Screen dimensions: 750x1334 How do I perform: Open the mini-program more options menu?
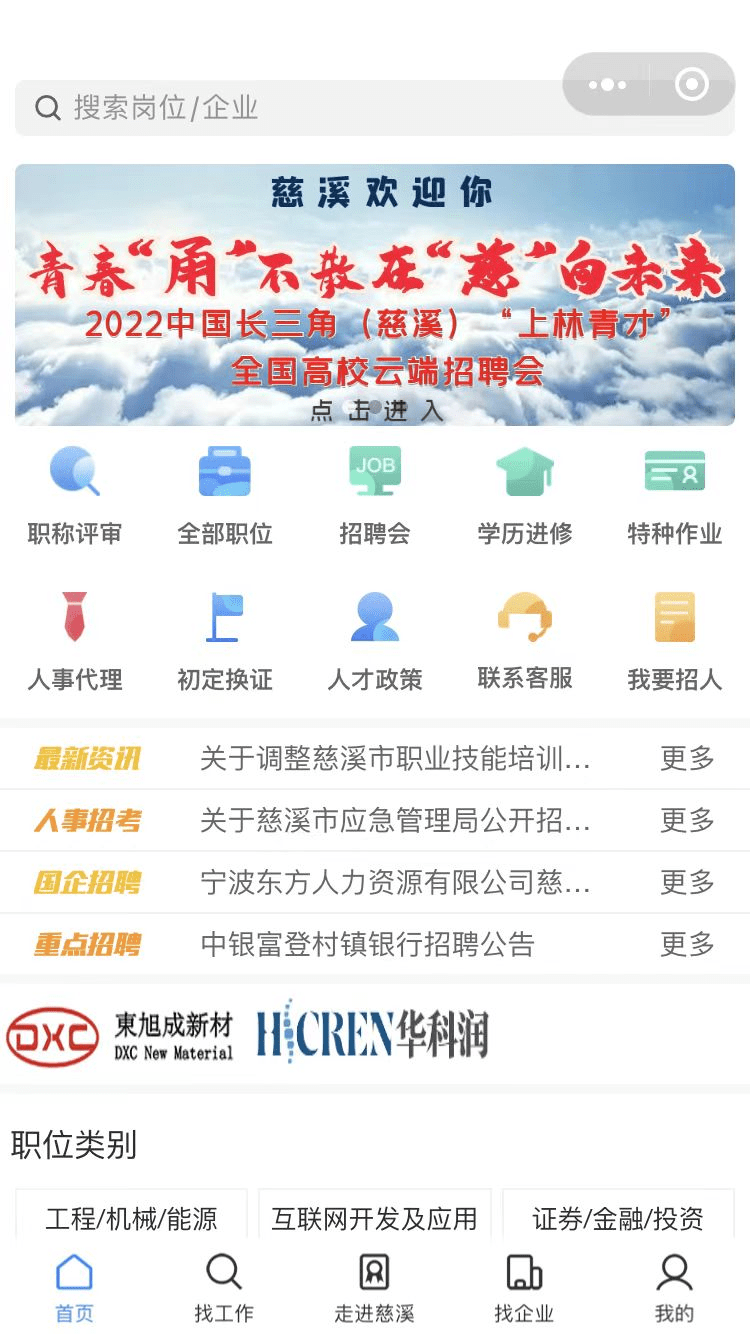(x=607, y=85)
